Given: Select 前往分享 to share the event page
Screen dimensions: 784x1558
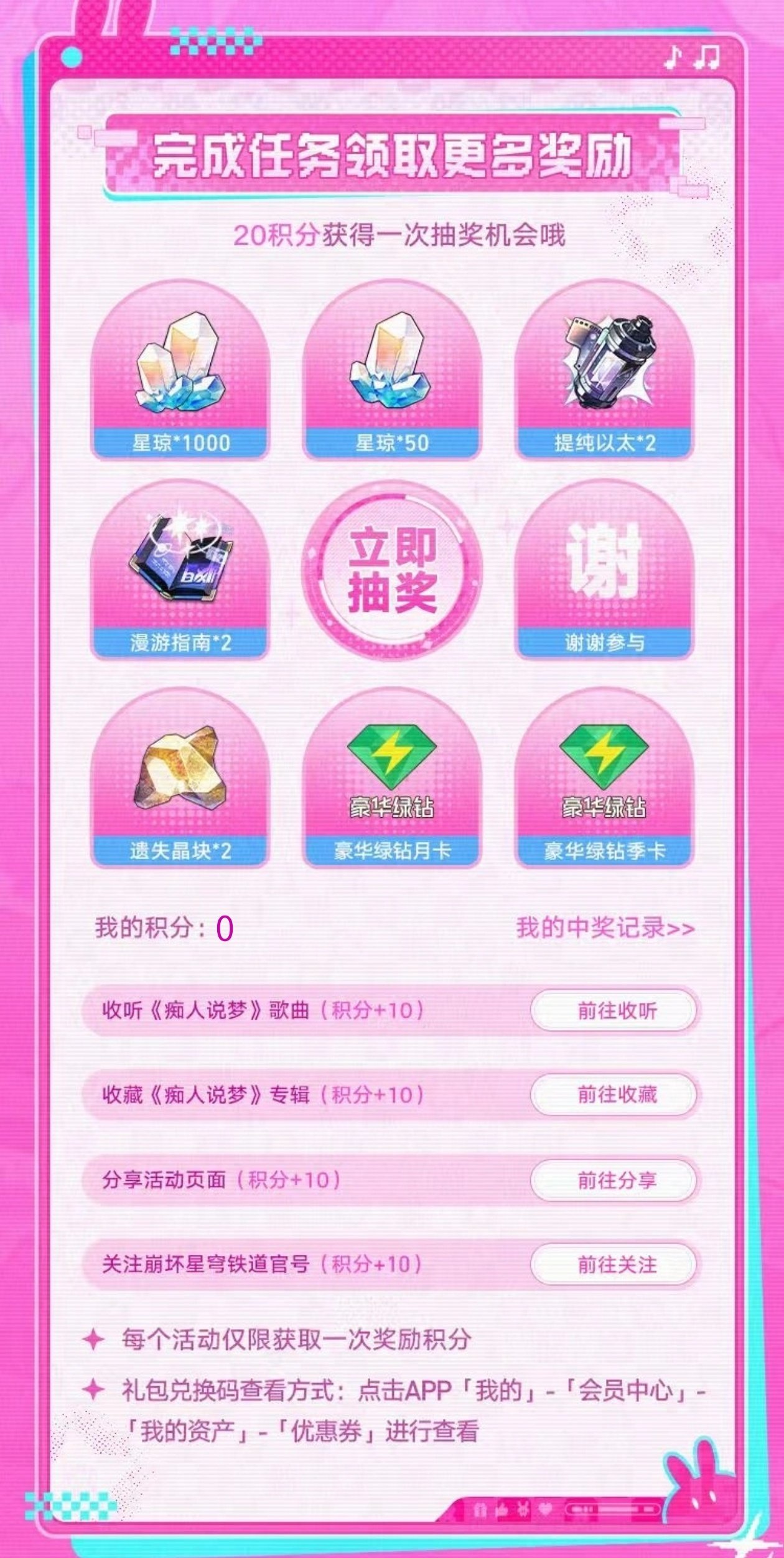Looking at the screenshot, I should tap(614, 1180).
